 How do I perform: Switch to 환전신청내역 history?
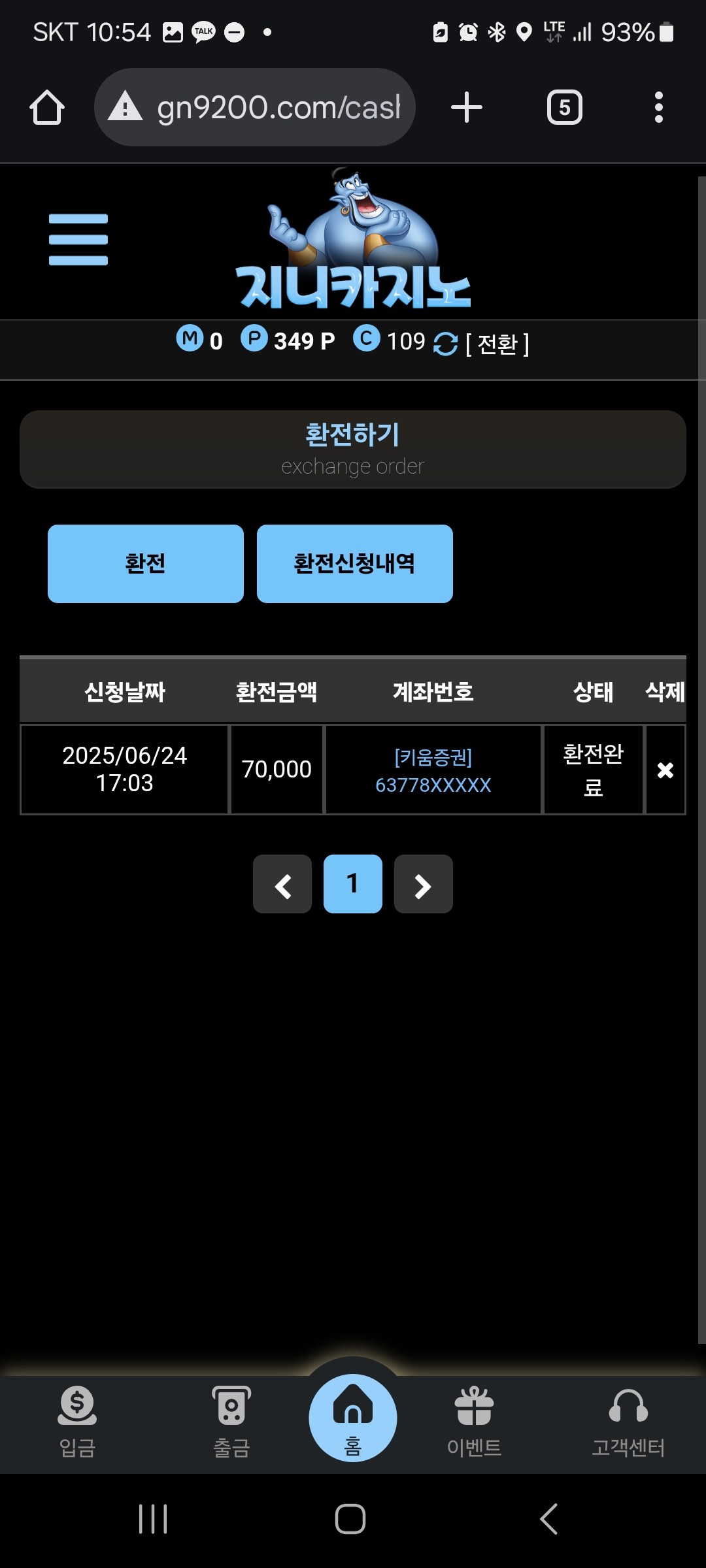pos(354,563)
